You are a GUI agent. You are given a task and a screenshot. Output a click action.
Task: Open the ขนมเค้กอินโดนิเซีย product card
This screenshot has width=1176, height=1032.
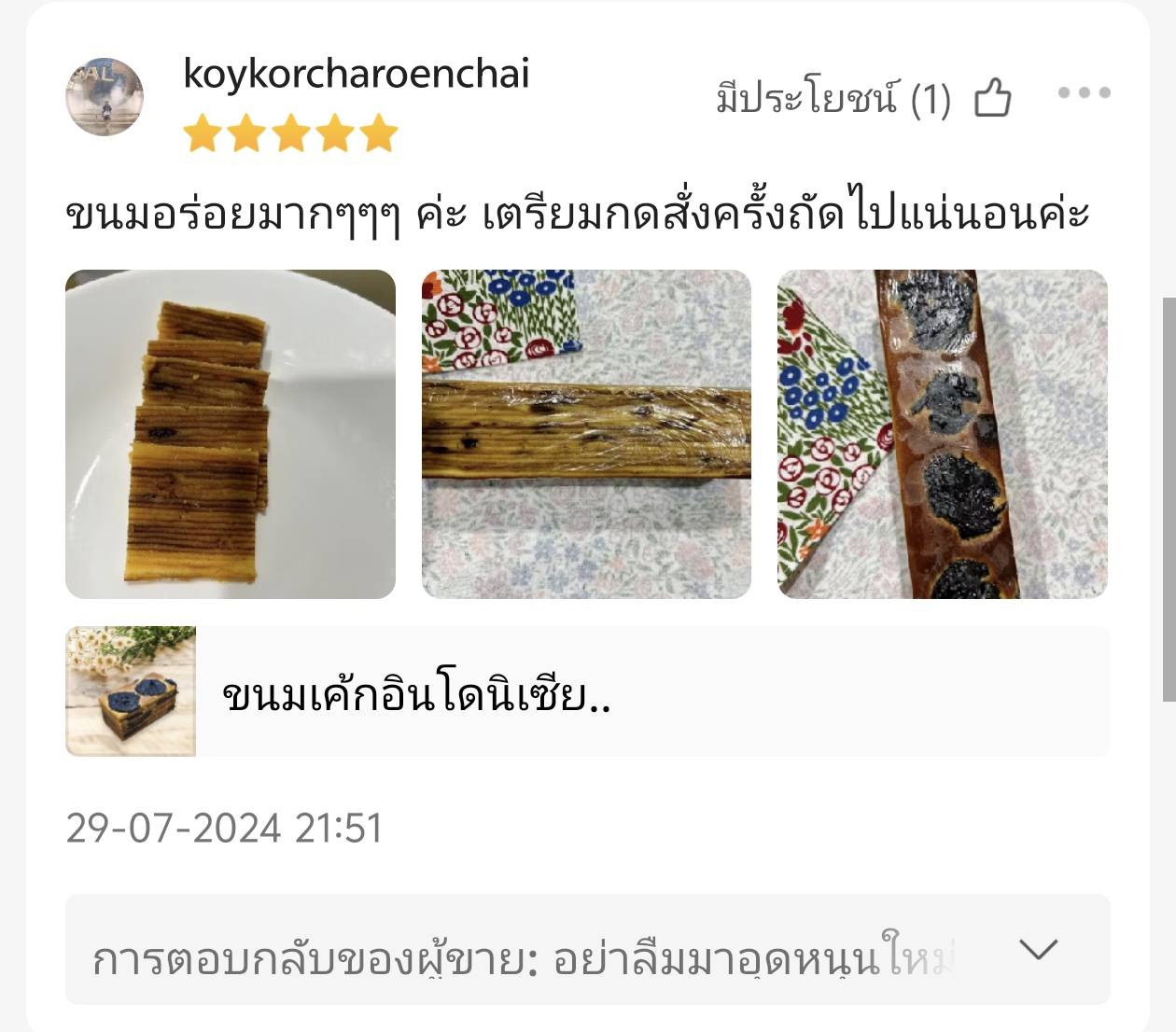coord(588,691)
